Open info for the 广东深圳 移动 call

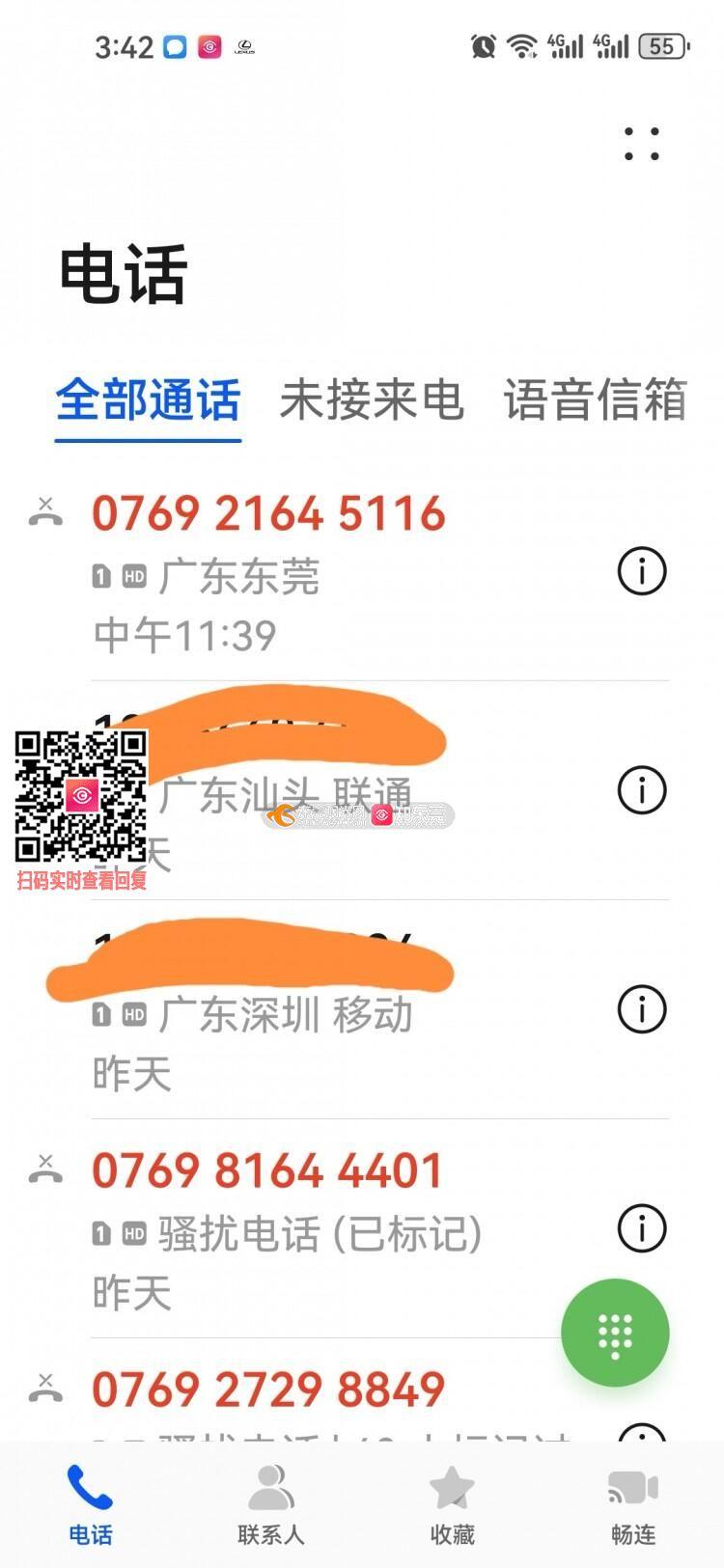coord(642,1009)
